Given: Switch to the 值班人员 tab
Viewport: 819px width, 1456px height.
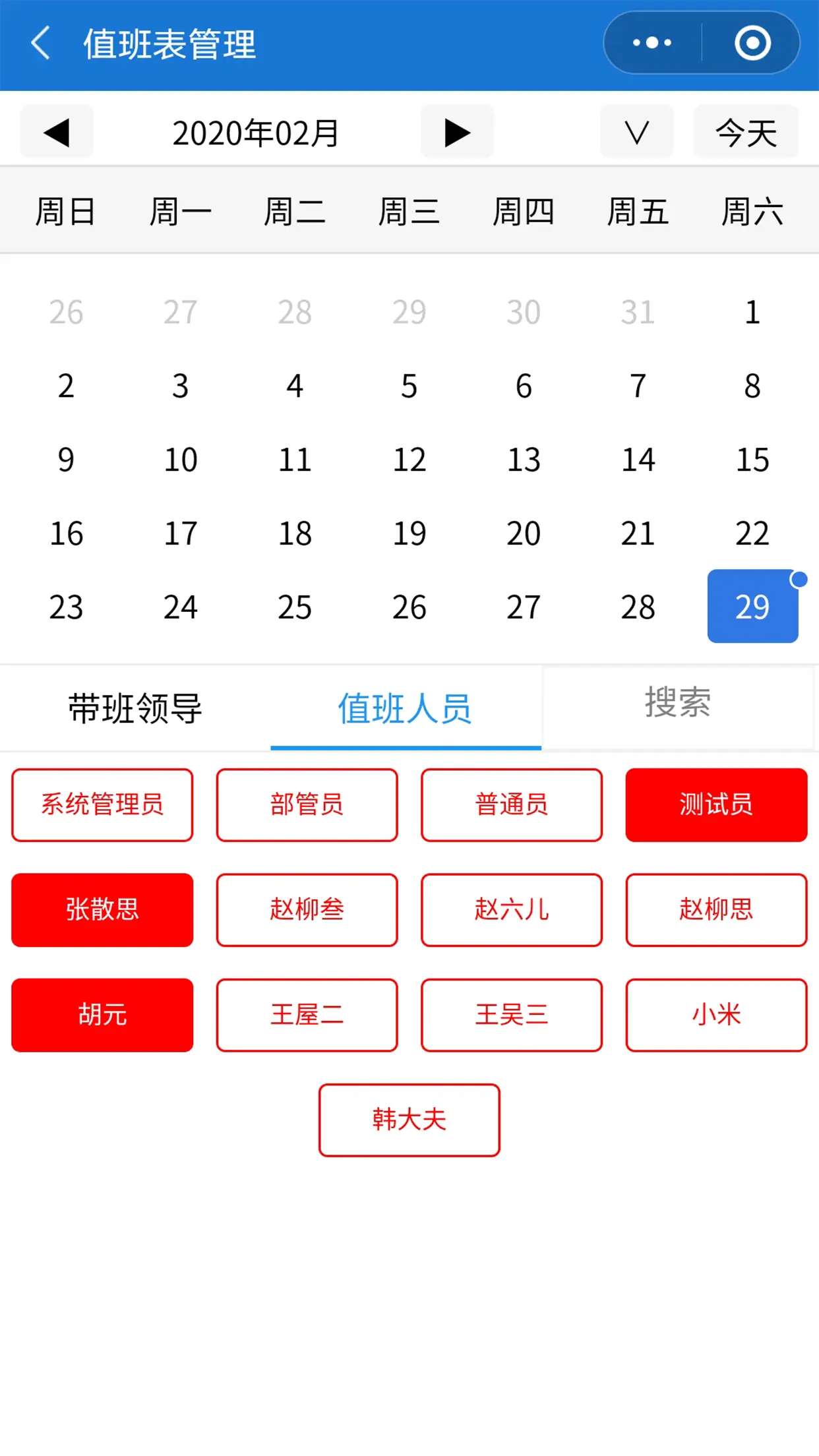Looking at the screenshot, I should coord(406,708).
